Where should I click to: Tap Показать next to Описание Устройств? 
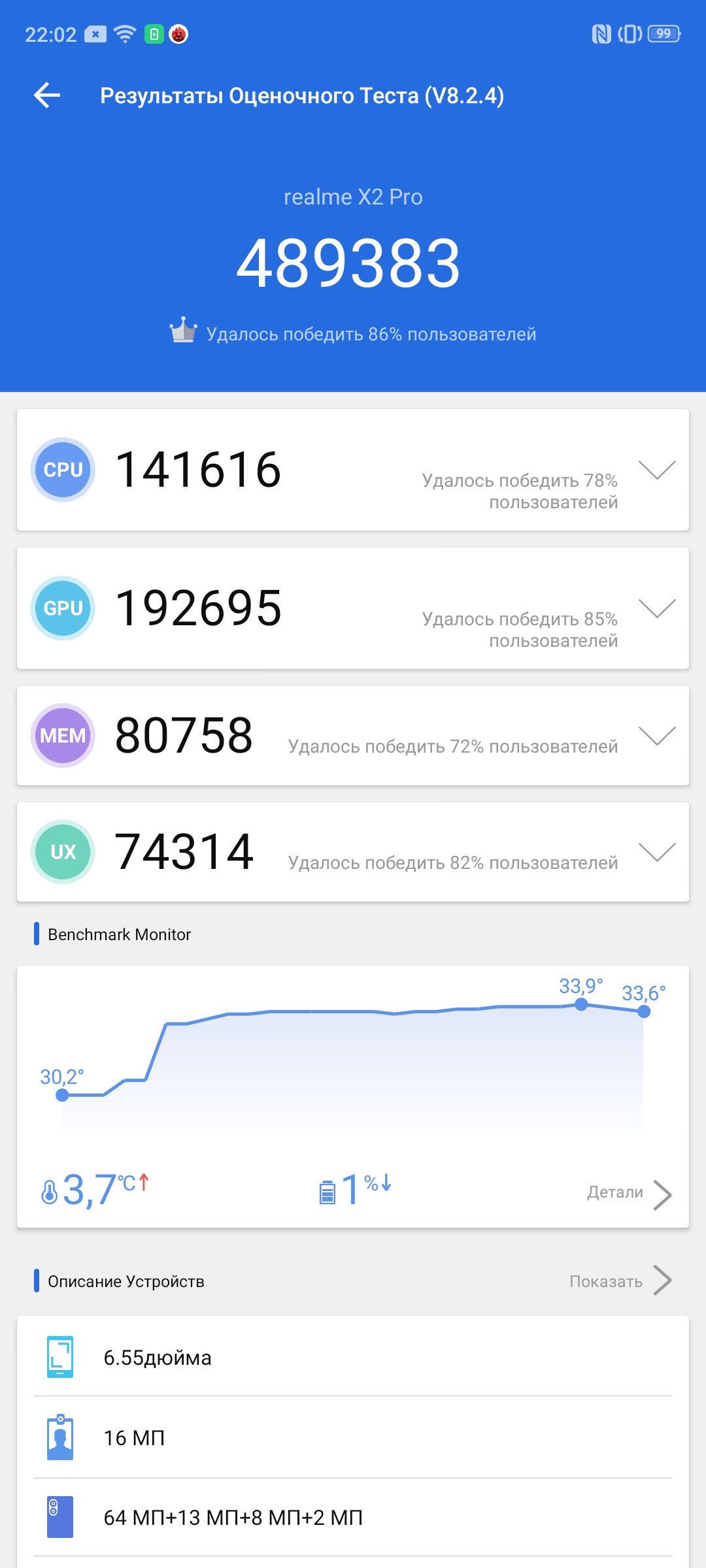(x=619, y=1281)
